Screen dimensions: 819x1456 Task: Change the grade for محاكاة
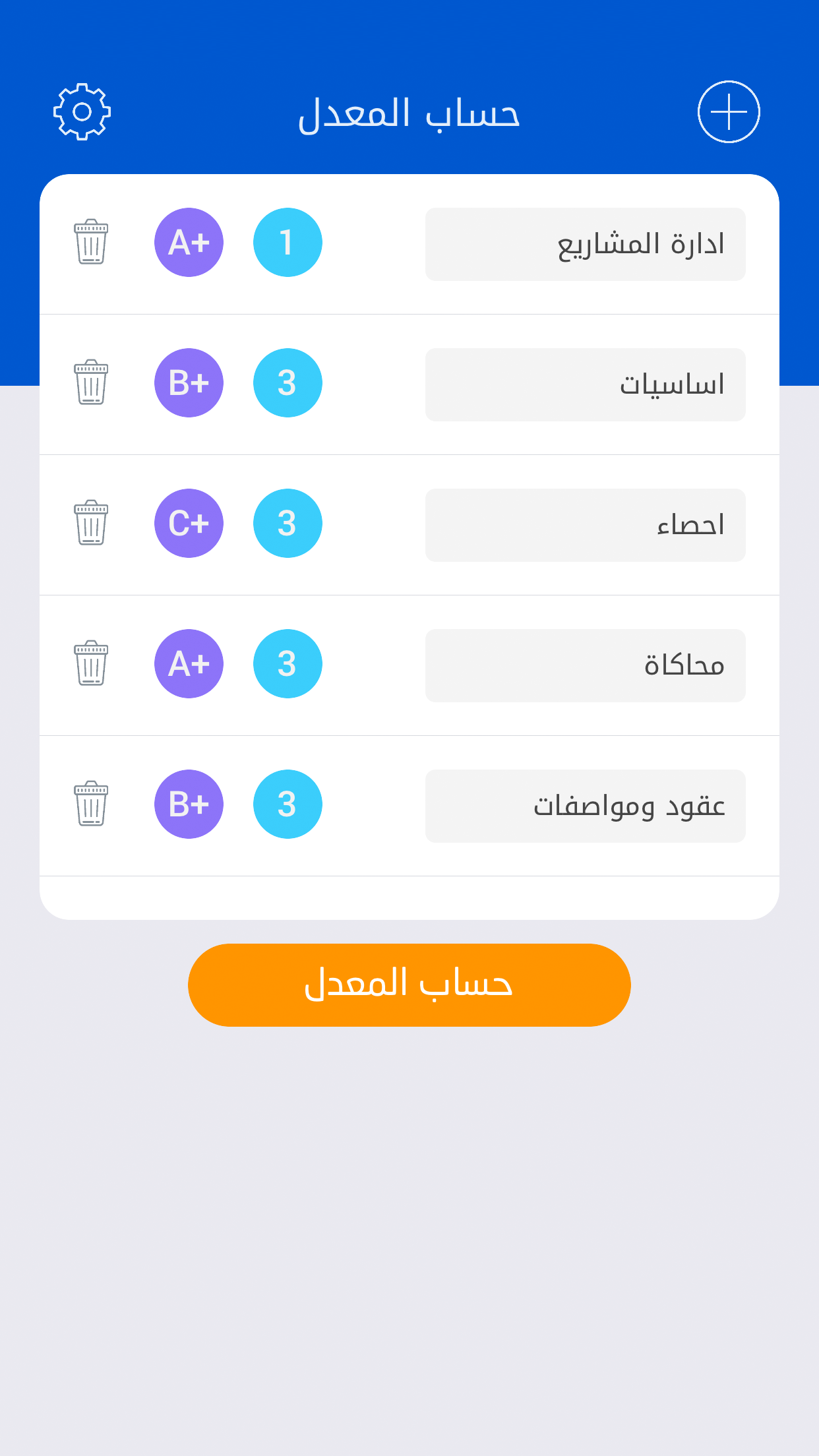click(x=189, y=664)
